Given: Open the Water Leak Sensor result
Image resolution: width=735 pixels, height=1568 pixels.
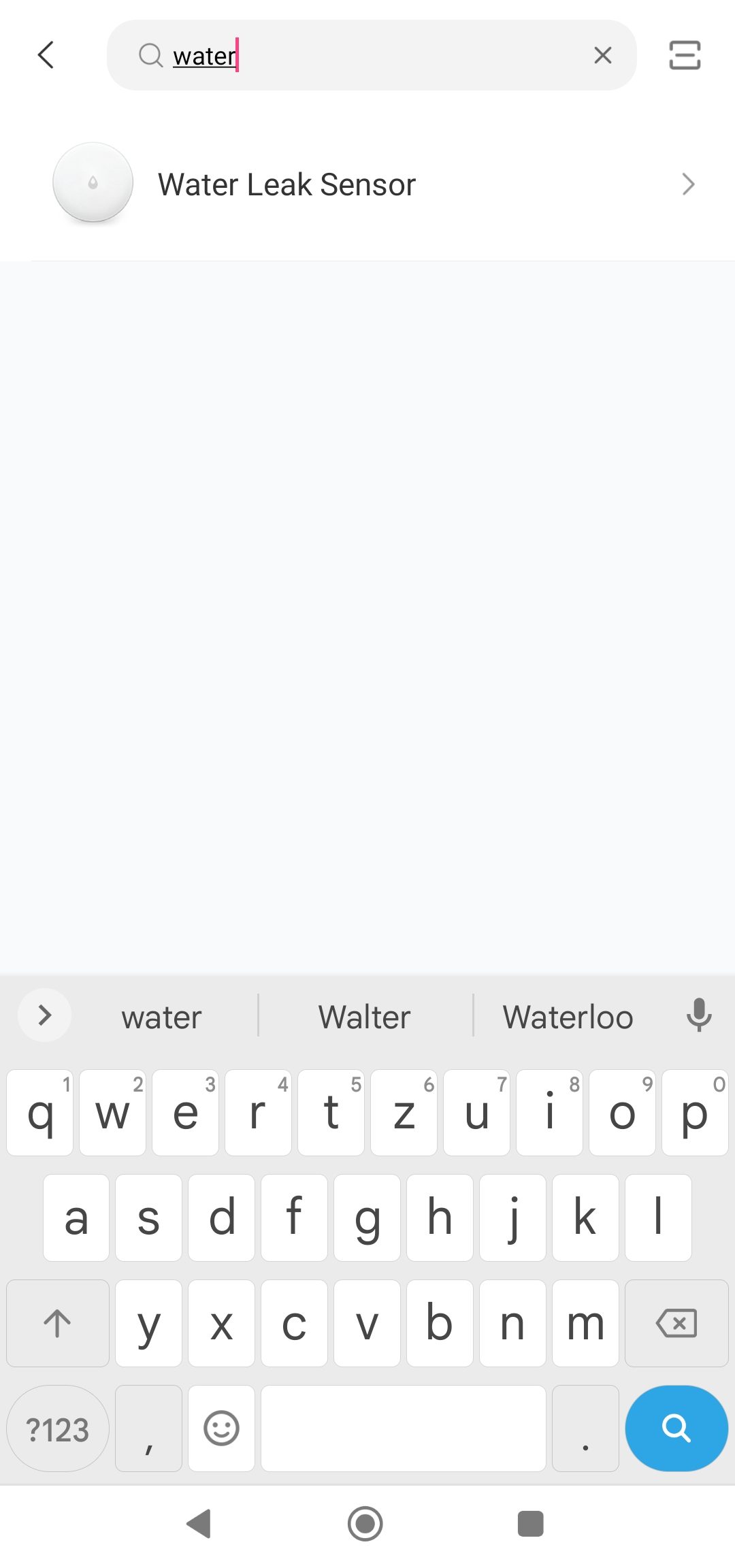Looking at the screenshot, I should [x=367, y=184].
